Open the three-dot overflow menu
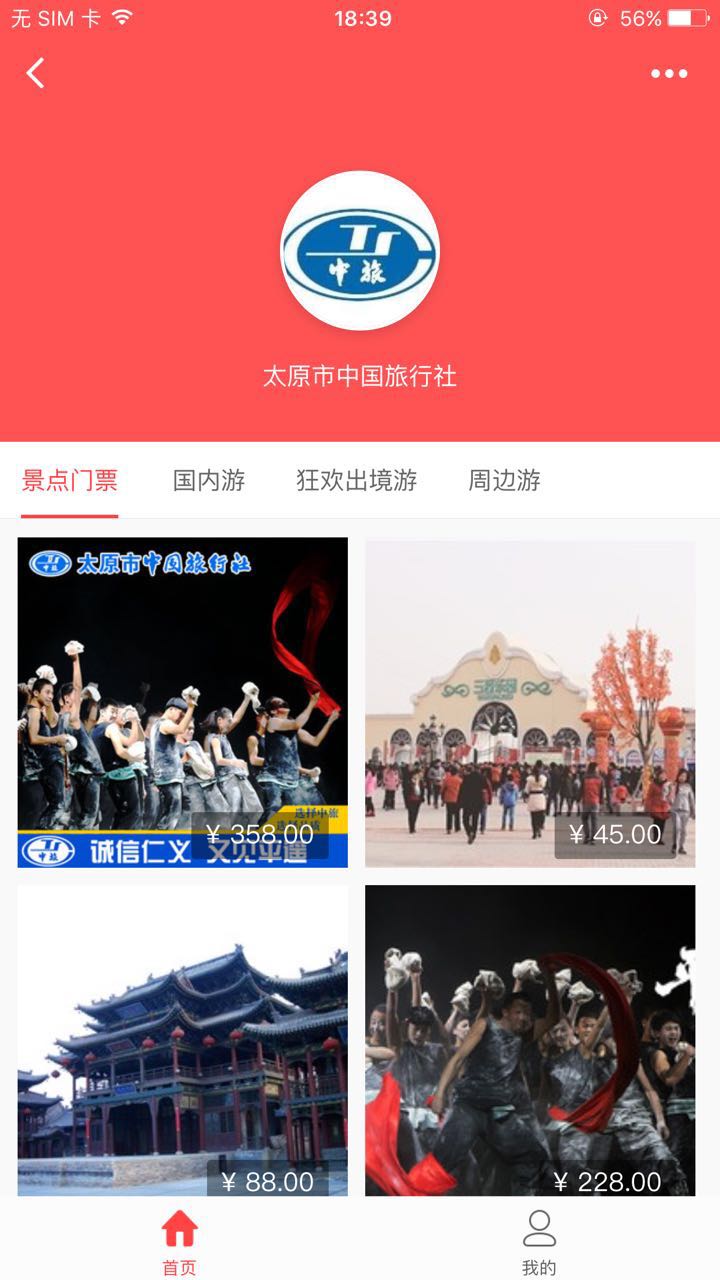The width and height of the screenshot is (720, 1280). point(669,74)
